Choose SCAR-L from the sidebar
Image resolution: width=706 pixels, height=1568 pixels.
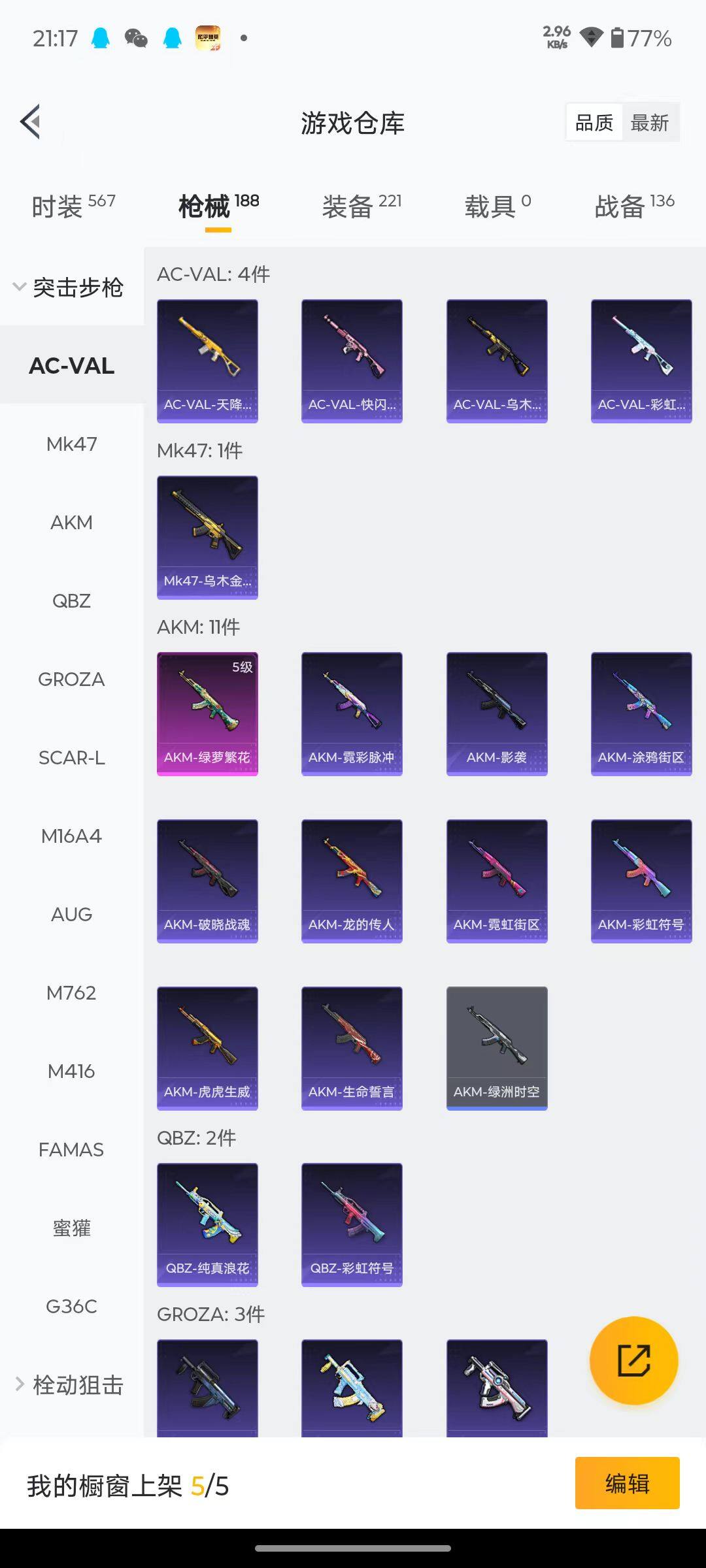coord(72,757)
